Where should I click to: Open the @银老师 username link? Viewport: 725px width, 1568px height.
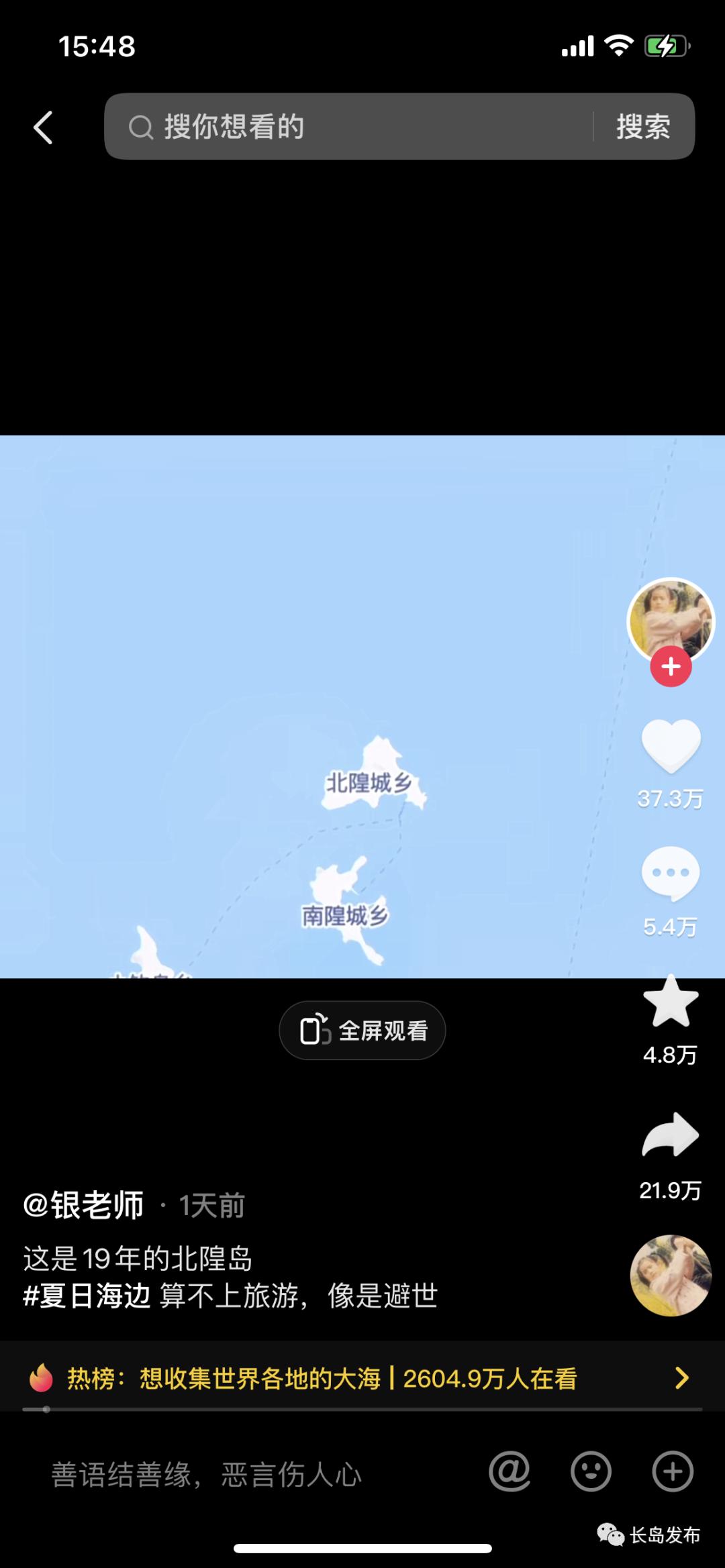(84, 1205)
